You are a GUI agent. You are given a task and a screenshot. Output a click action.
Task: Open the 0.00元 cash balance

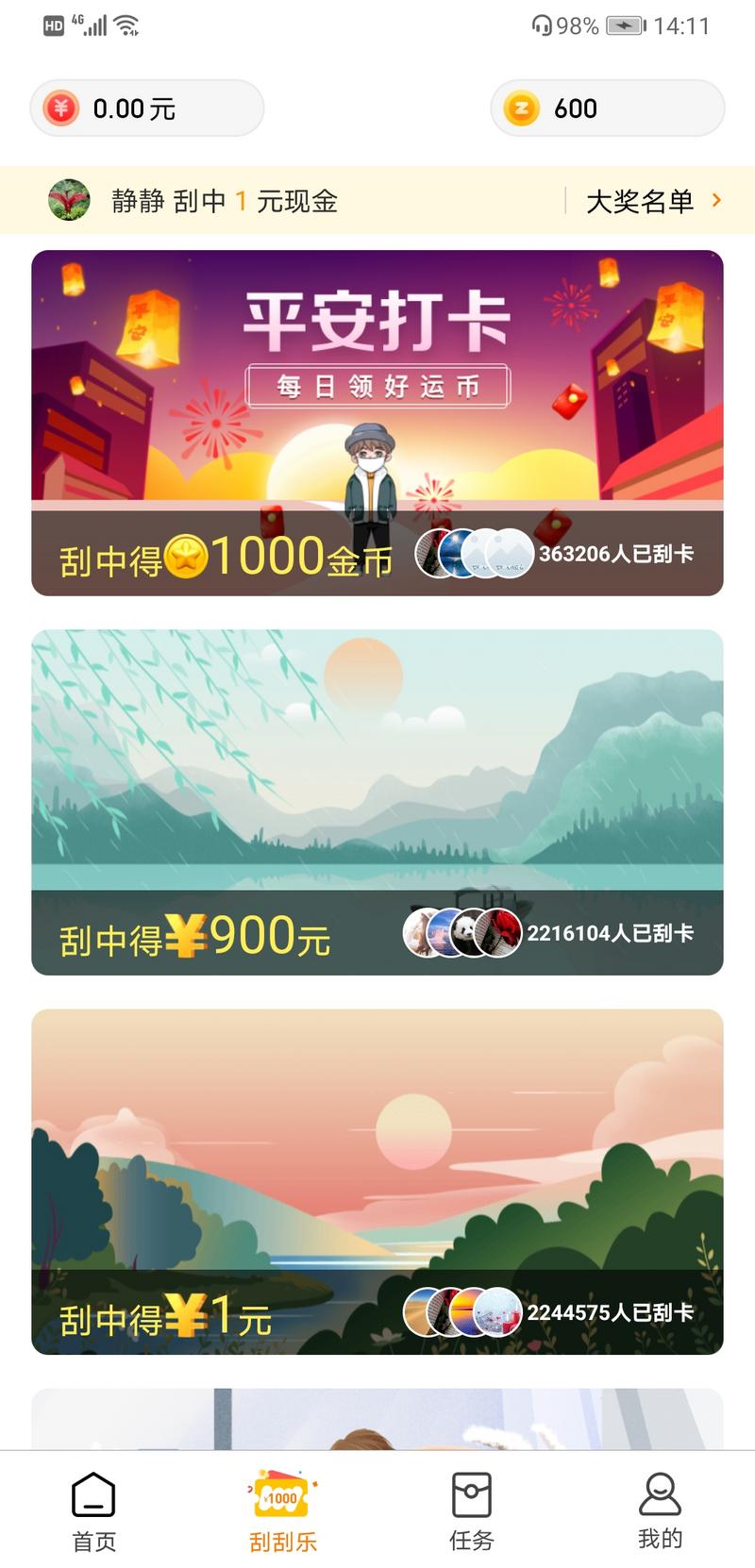[146, 108]
